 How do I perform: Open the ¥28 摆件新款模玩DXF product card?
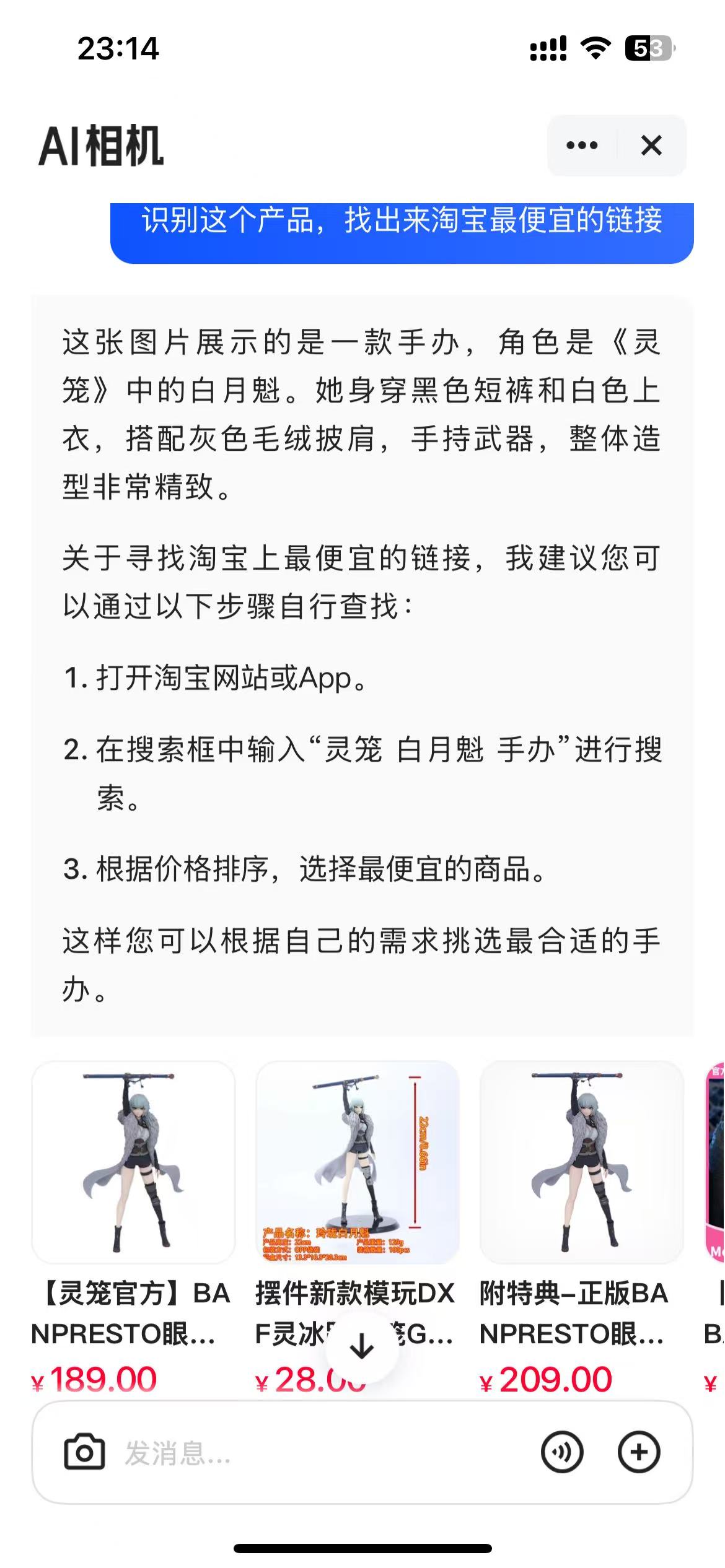(x=358, y=1229)
